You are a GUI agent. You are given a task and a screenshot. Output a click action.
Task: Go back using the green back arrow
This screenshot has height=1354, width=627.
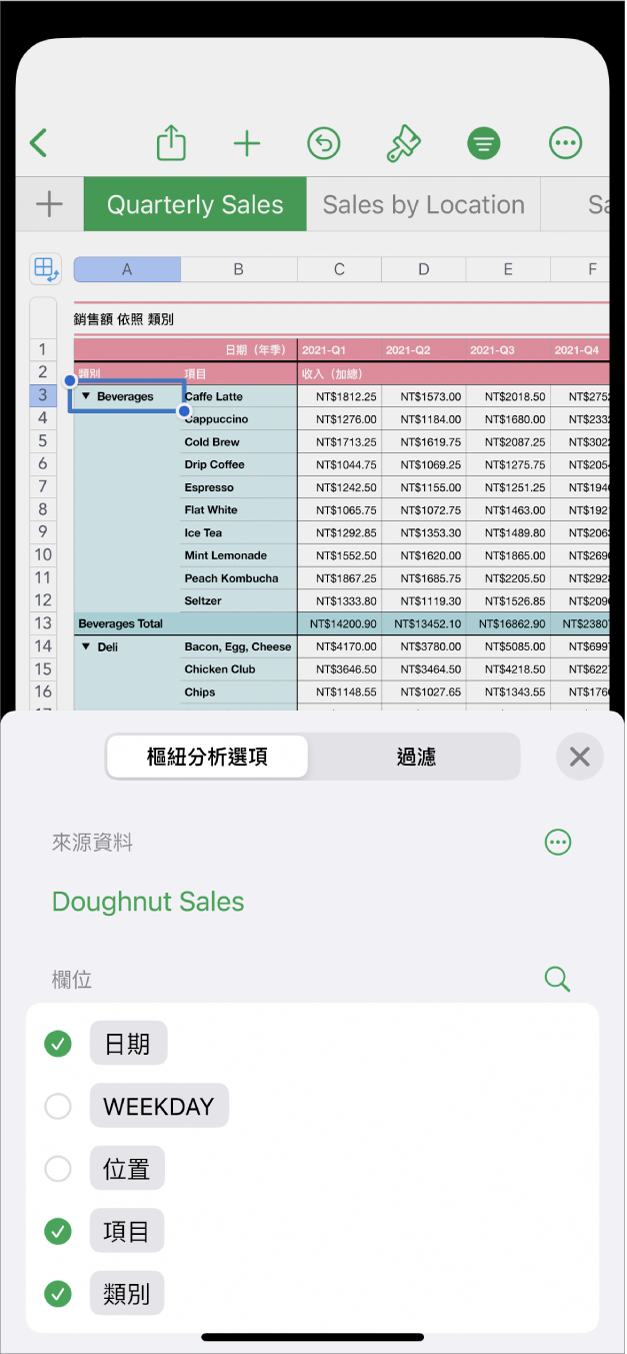[39, 143]
